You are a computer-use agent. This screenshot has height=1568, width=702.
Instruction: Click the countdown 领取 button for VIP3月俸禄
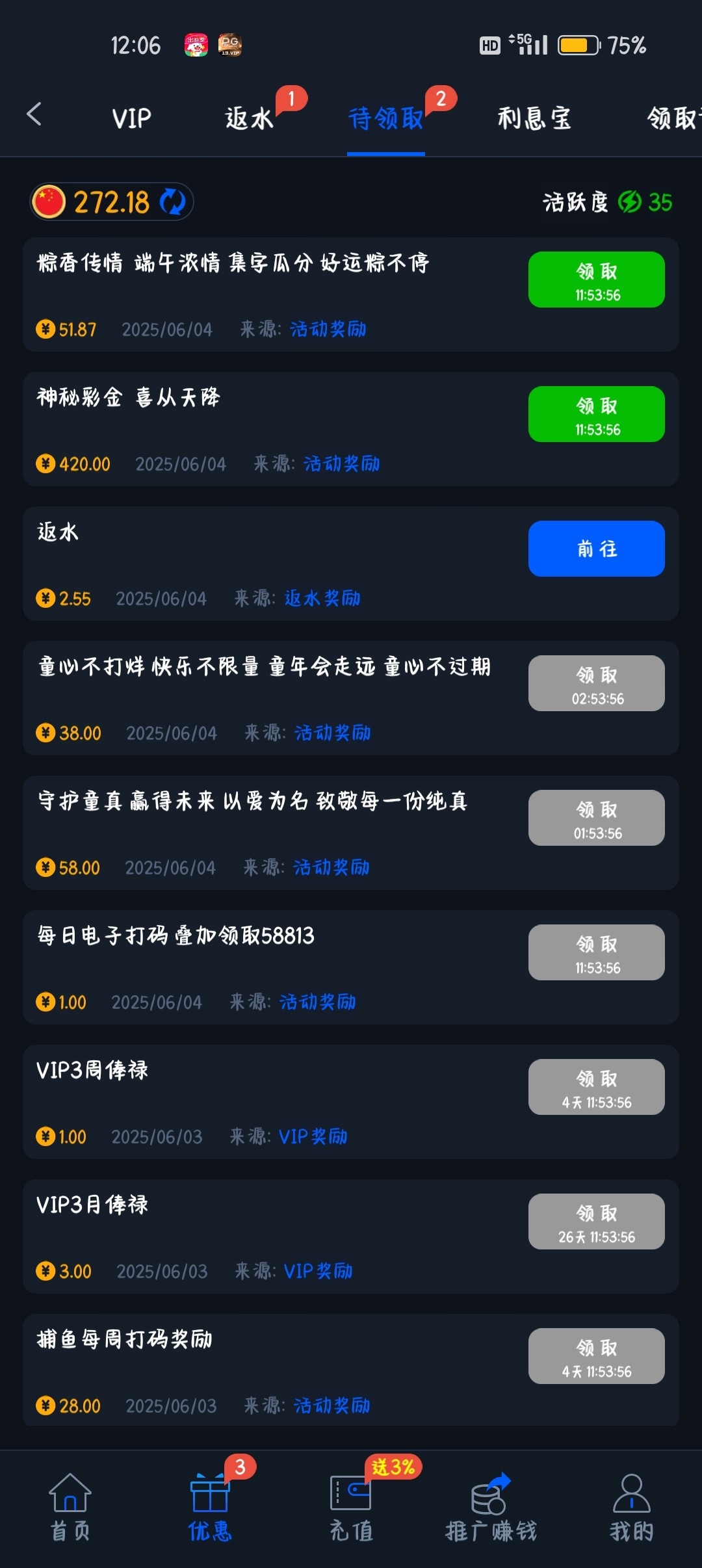595,1221
